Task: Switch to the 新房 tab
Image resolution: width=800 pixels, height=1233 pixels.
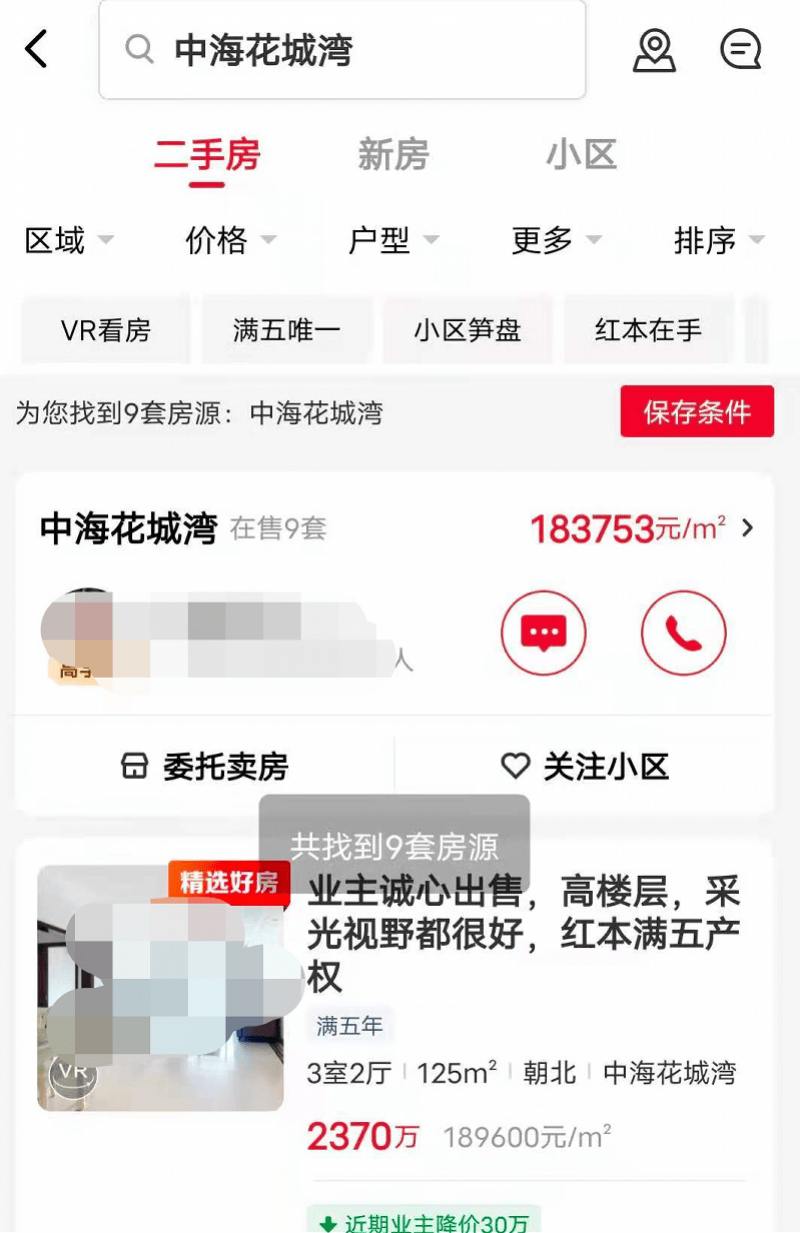Action: [x=393, y=155]
